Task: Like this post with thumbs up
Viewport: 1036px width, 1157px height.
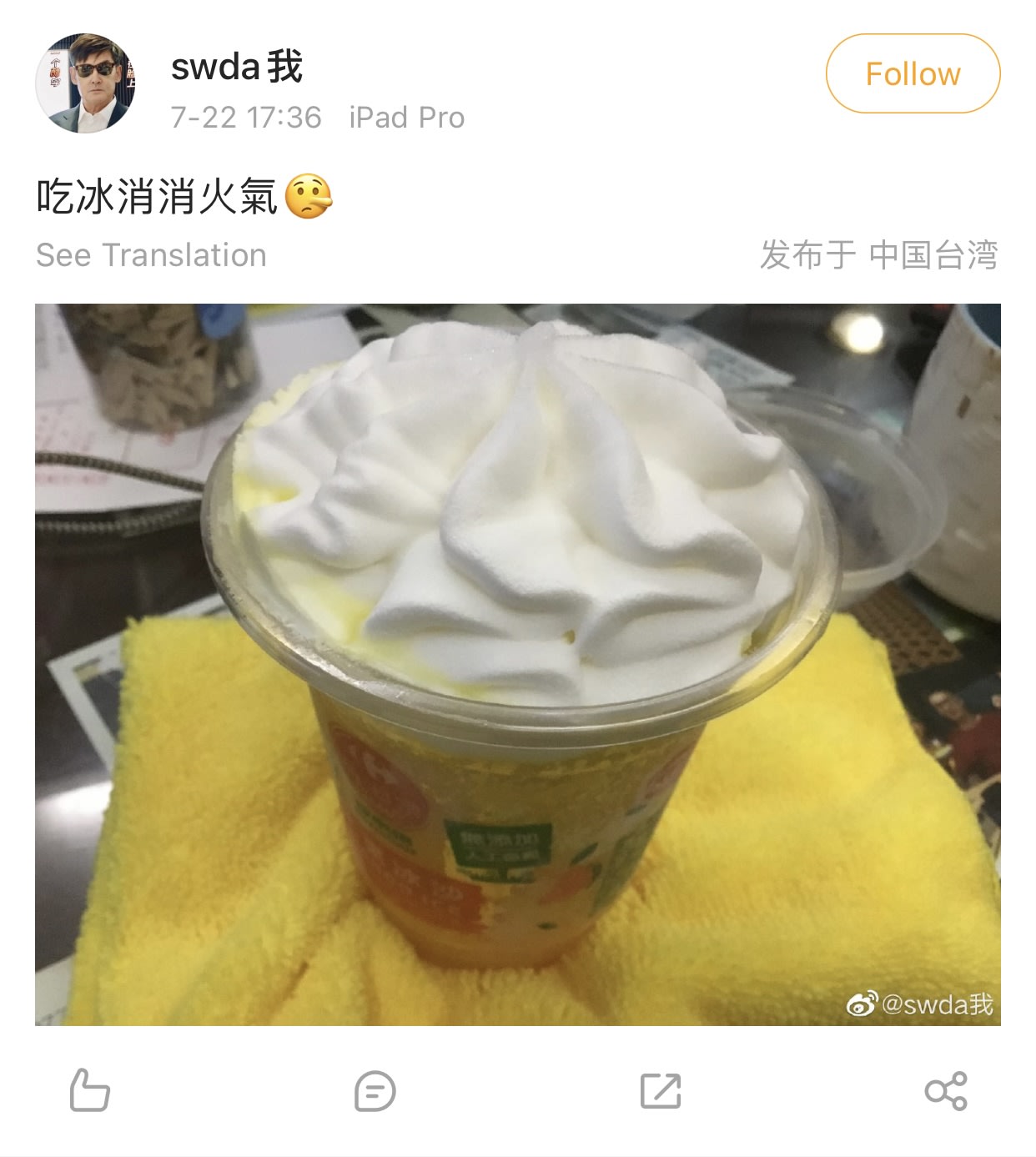Action: [89, 1090]
